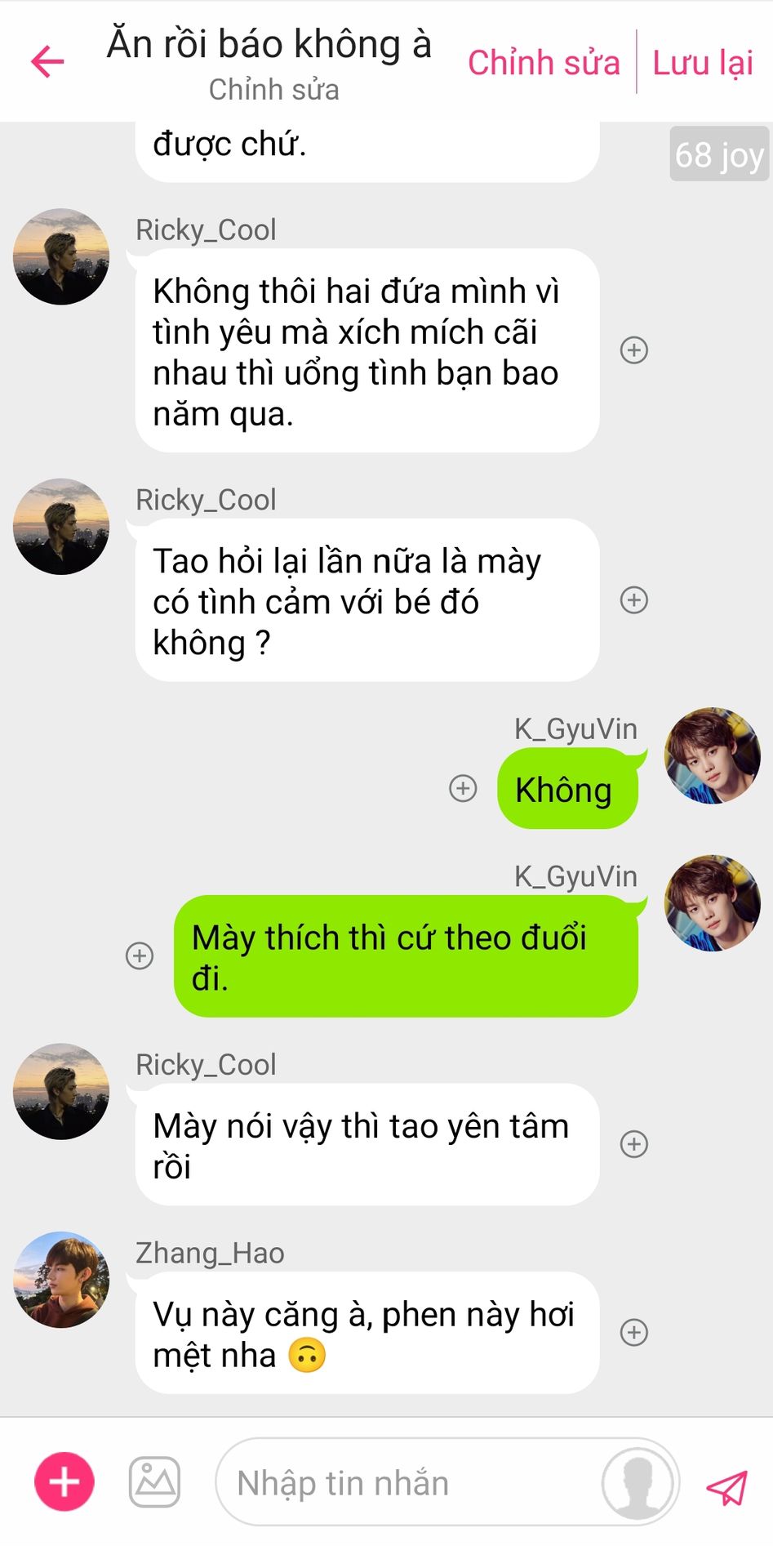
Task: Tap plus next to the 'Không' message
Action: 463,788
